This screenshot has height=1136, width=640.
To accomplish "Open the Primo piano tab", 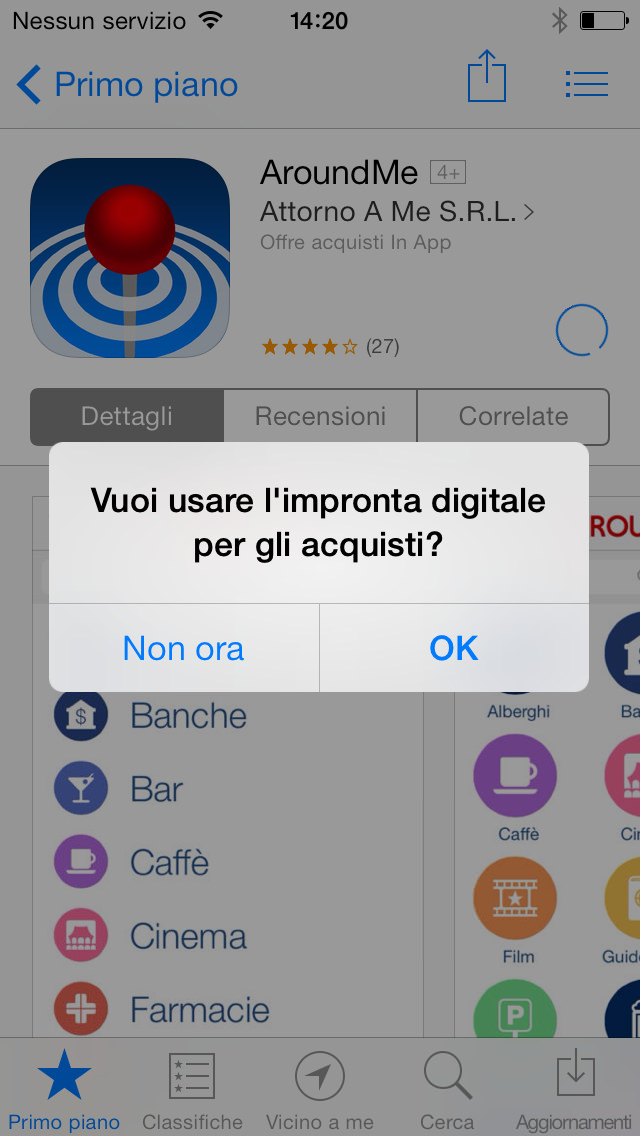I will (x=64, y=1088).
